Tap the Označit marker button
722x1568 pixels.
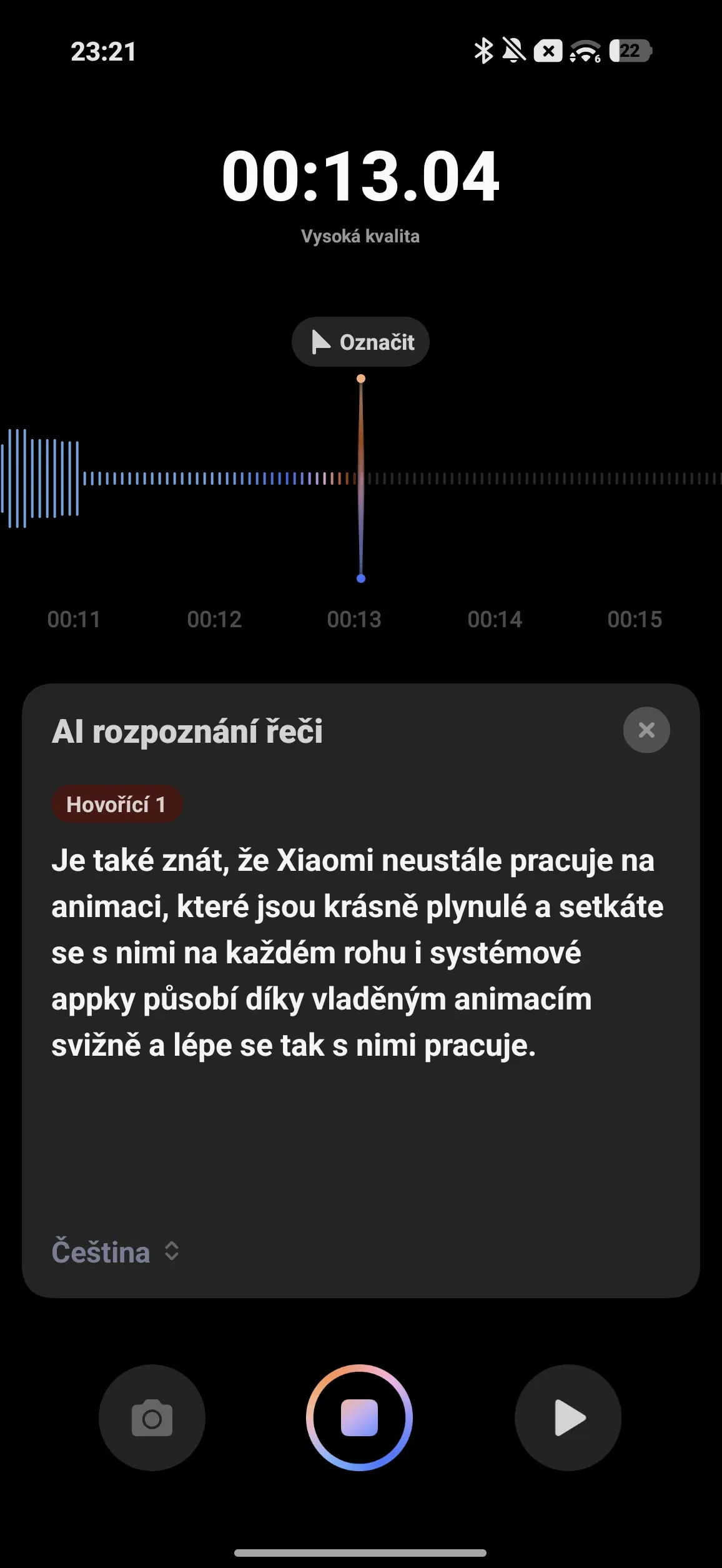[x=360, y=342]
